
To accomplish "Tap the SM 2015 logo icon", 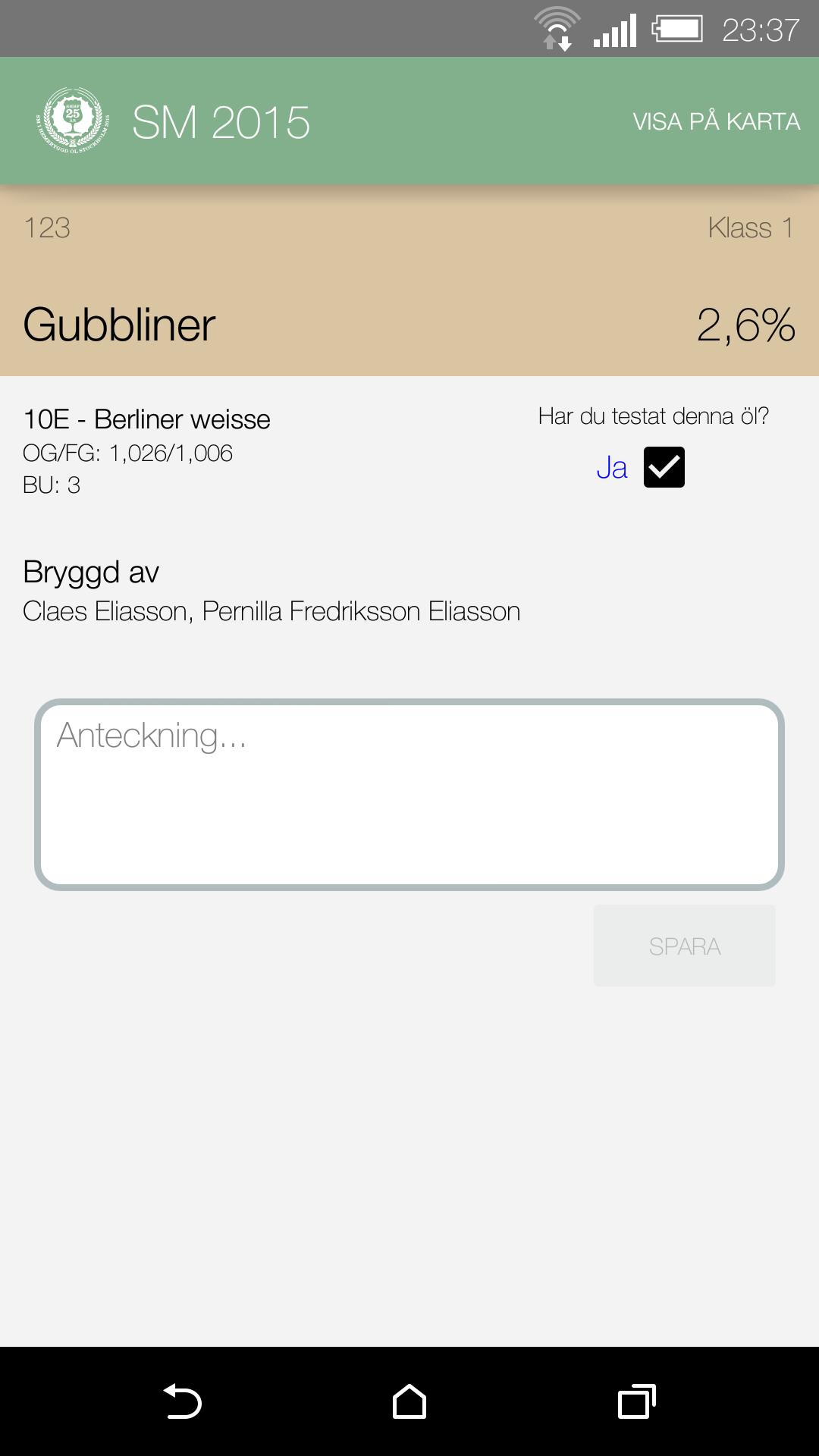I will click(73, 121).
